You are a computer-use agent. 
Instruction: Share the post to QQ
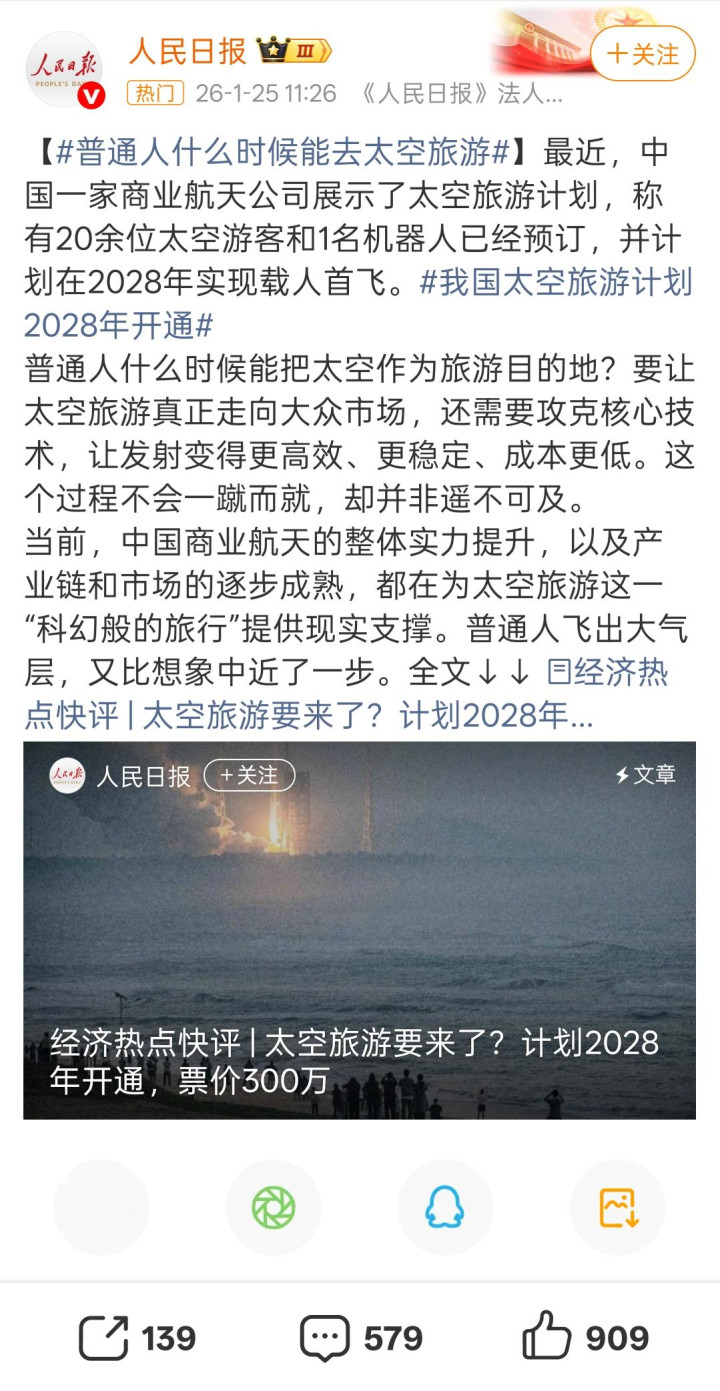(x=445, y=1207)
